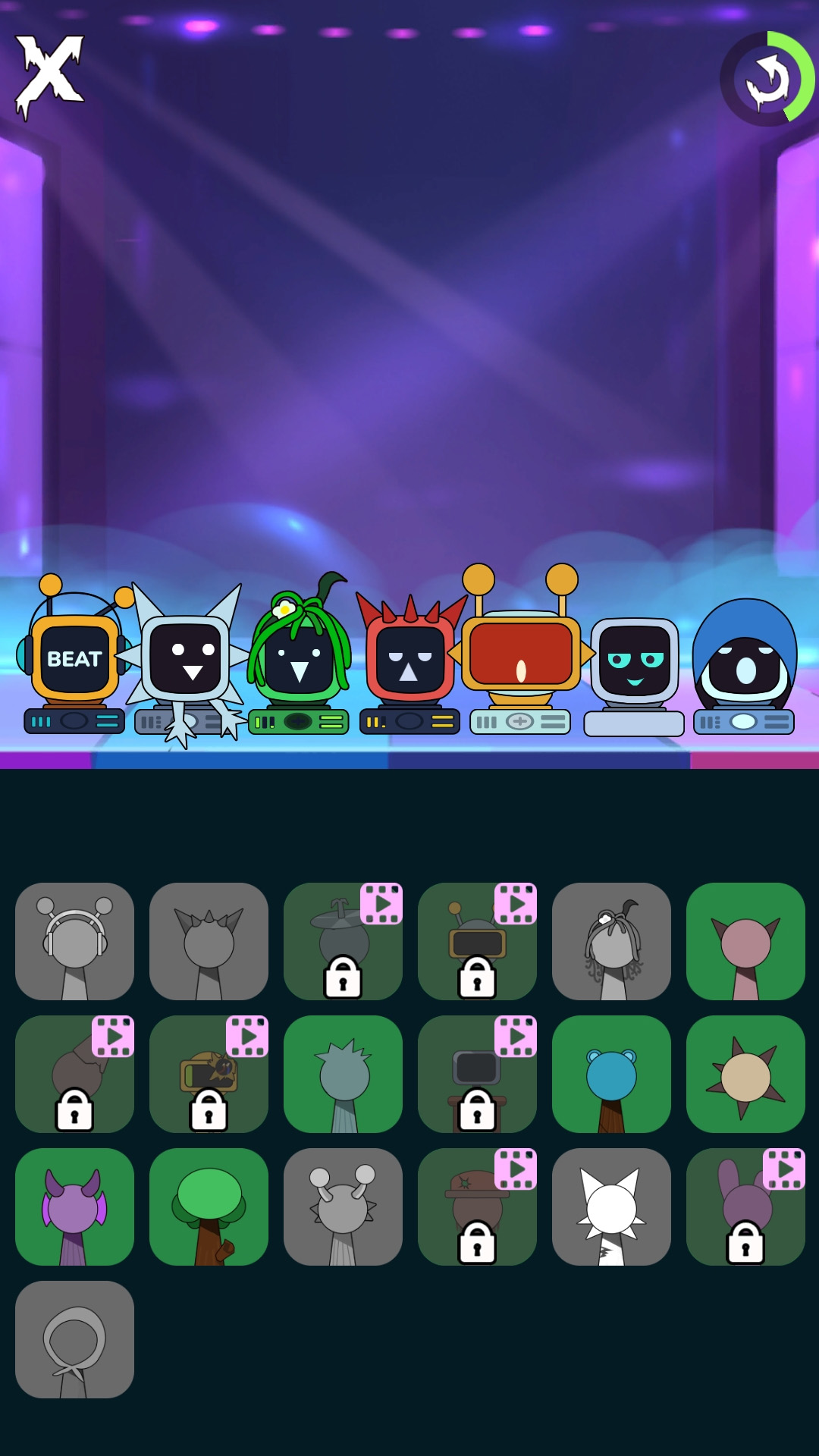Unlock the locked bunny-eared purple character
The height and width of the screenshot is (1456, 819).
point(745,1207)
